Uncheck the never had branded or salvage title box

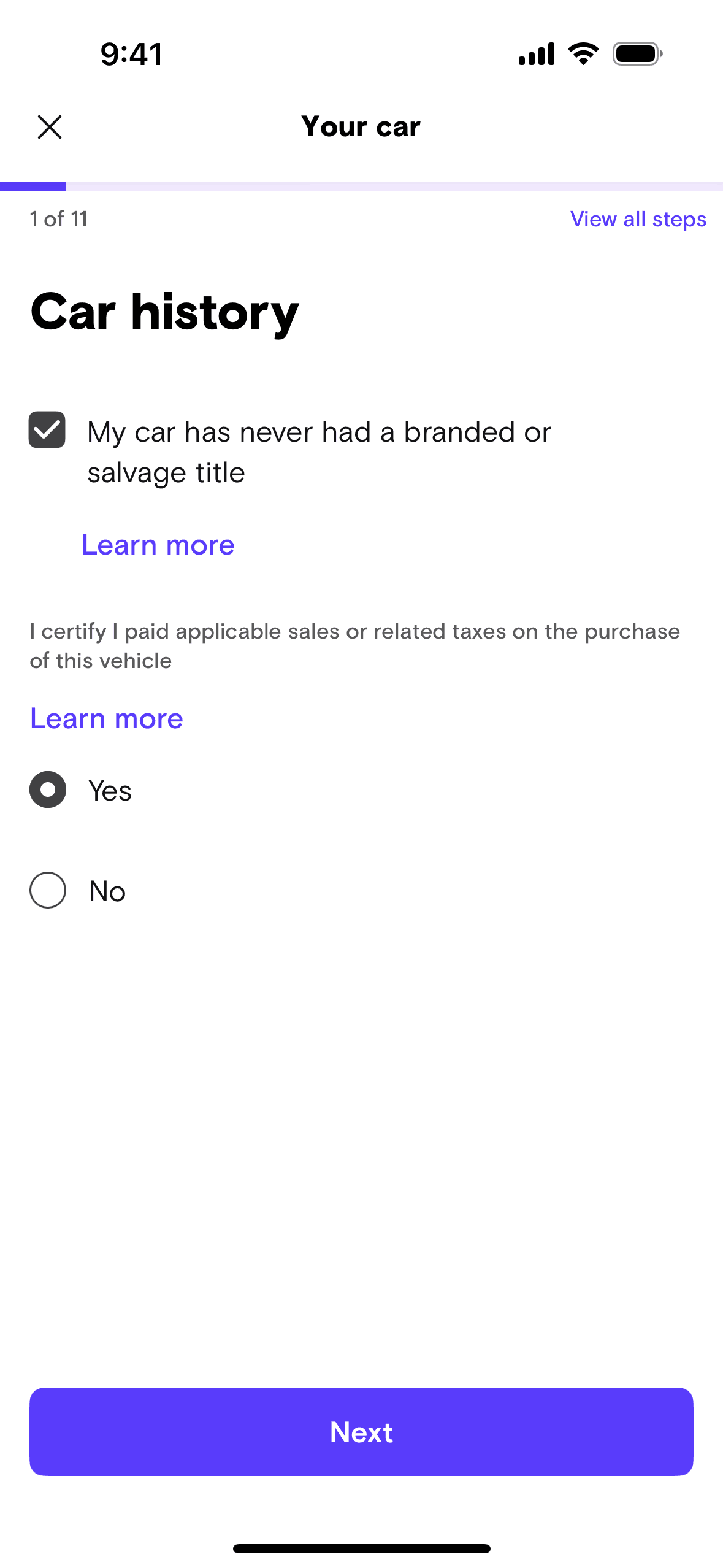(x=47, y=430)
